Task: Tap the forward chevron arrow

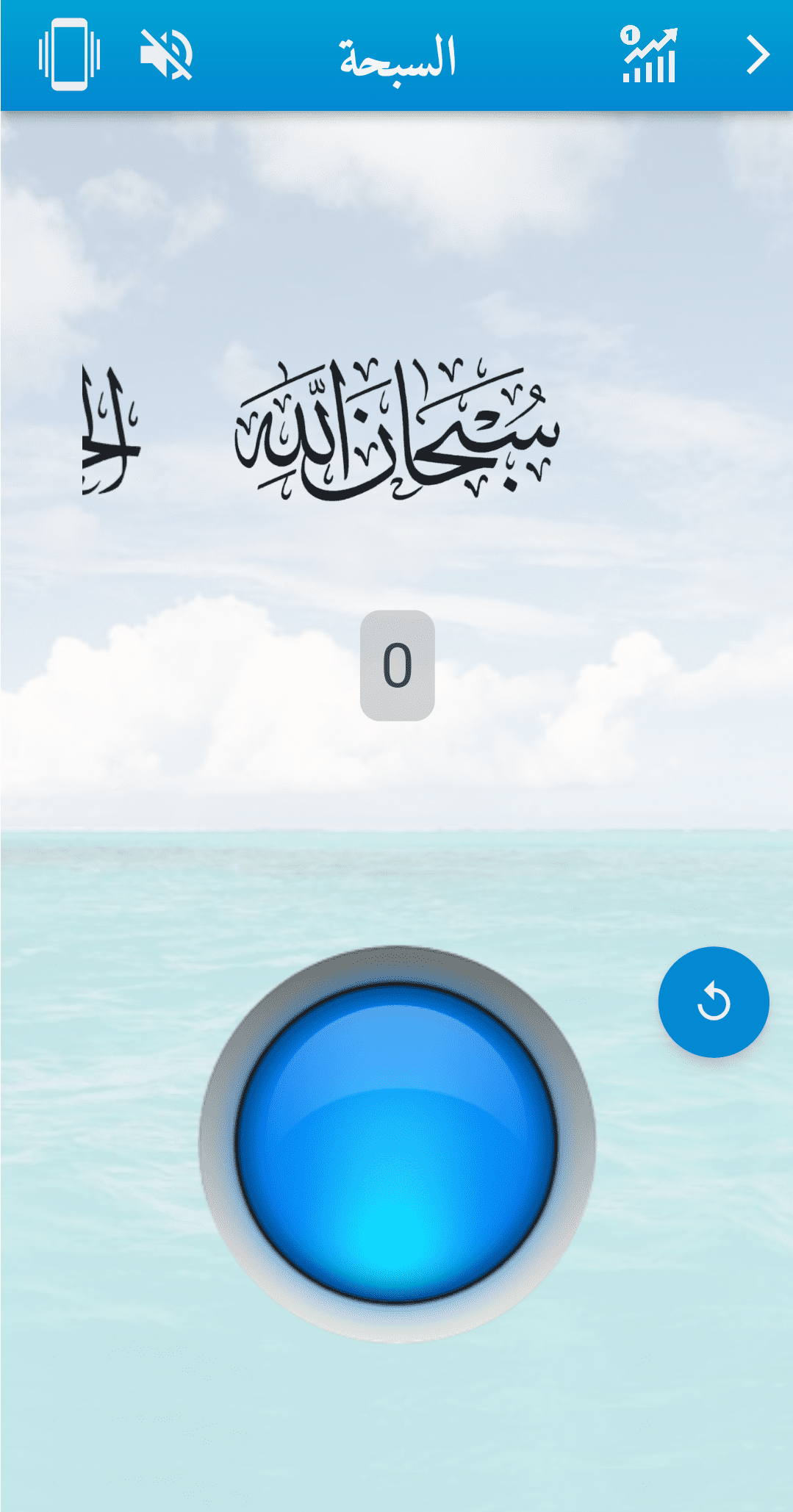Action: click(757, 55)
